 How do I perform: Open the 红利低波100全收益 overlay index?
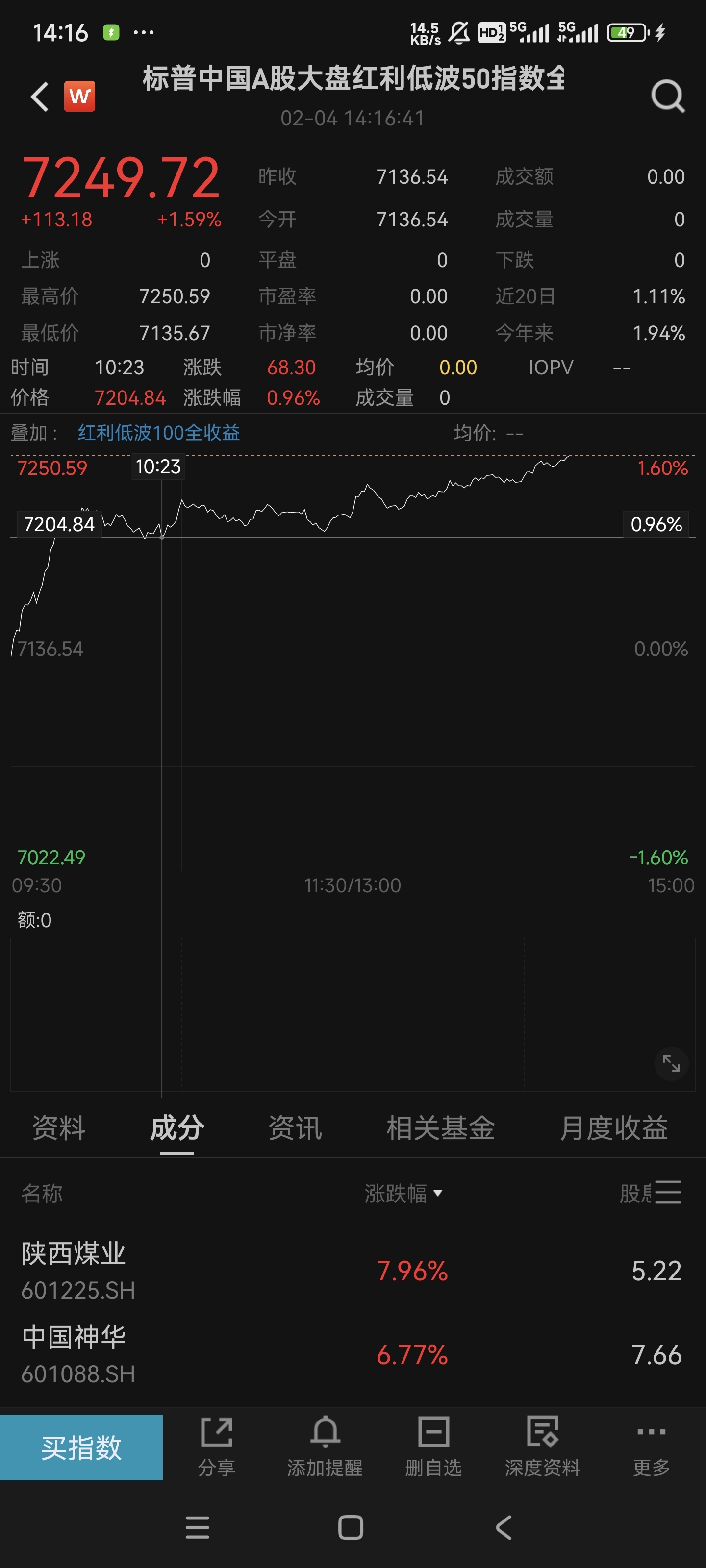coord(158,433)
